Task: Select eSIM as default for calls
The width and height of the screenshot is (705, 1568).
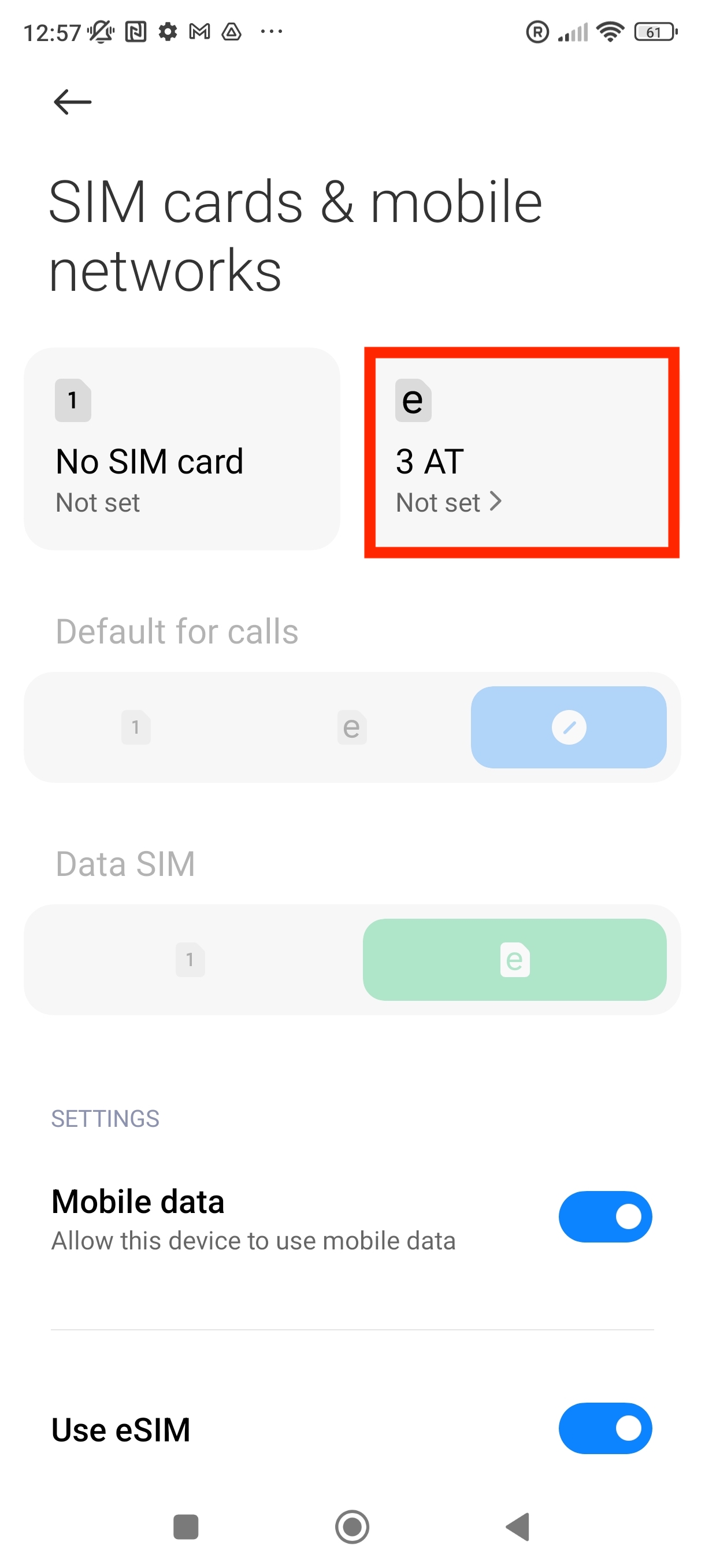Action: [x=351, y=727]
